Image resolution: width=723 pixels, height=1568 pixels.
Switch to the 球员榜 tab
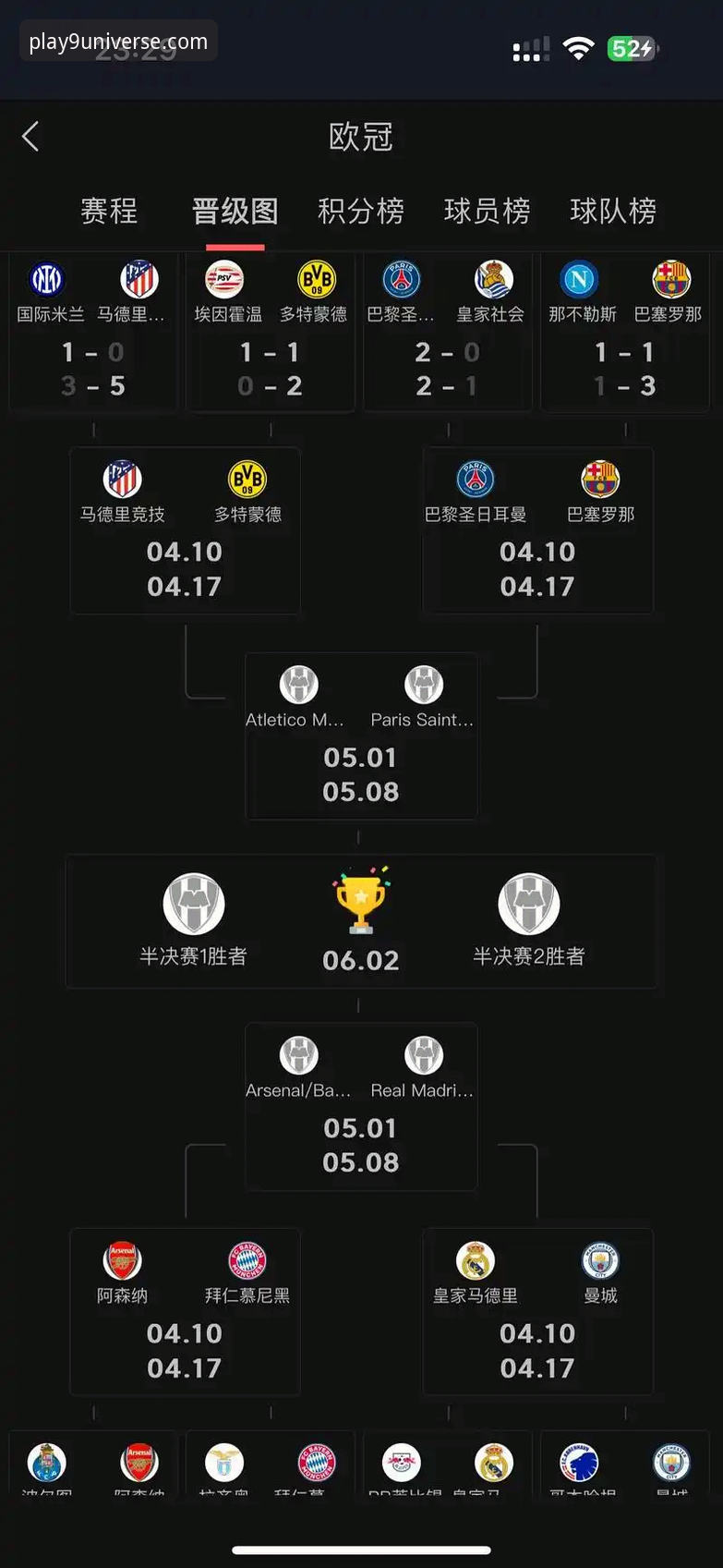coord(486,211)
